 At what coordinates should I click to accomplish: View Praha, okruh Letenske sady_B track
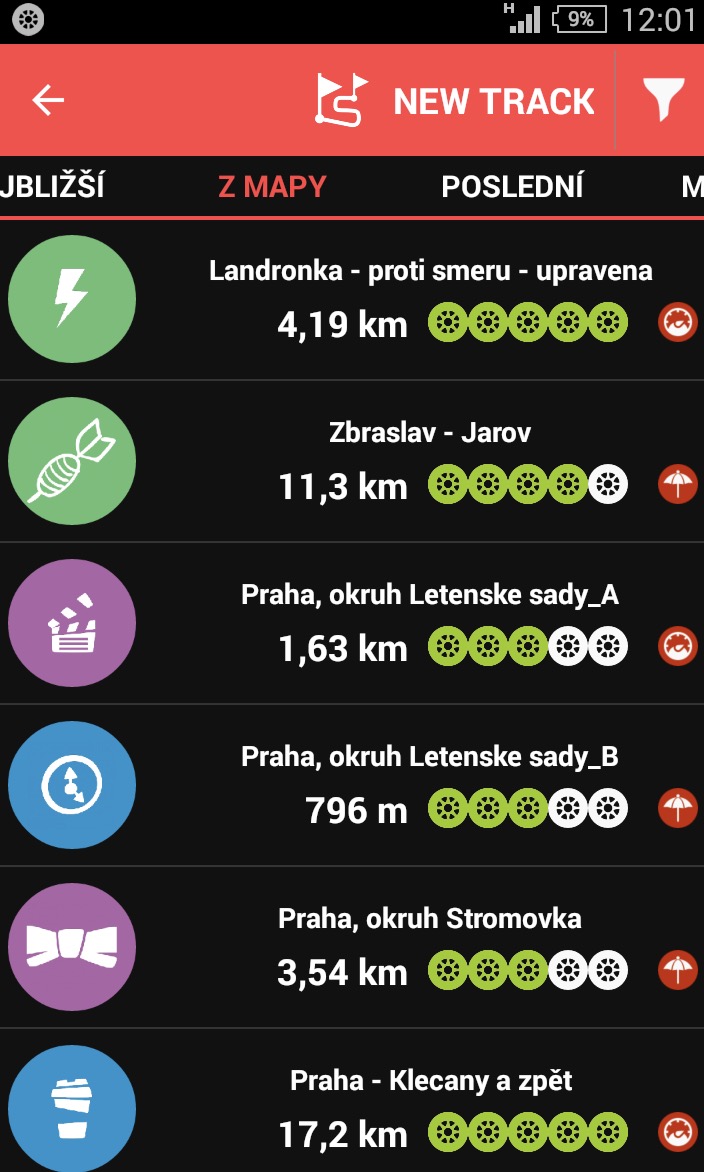pos(430,784)
